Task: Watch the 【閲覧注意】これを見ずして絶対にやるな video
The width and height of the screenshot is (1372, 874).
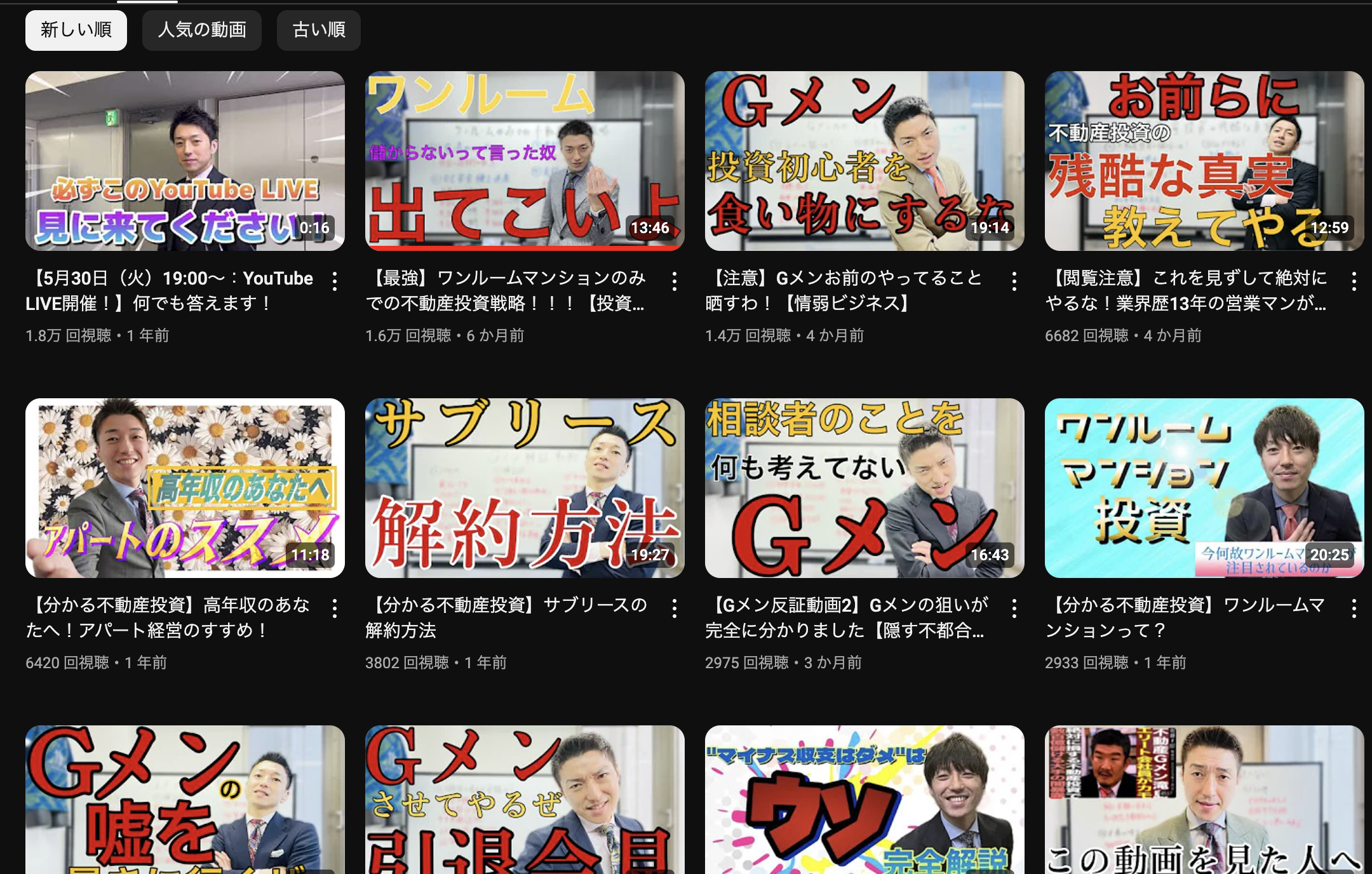Action: click(x=1204, y=161)
